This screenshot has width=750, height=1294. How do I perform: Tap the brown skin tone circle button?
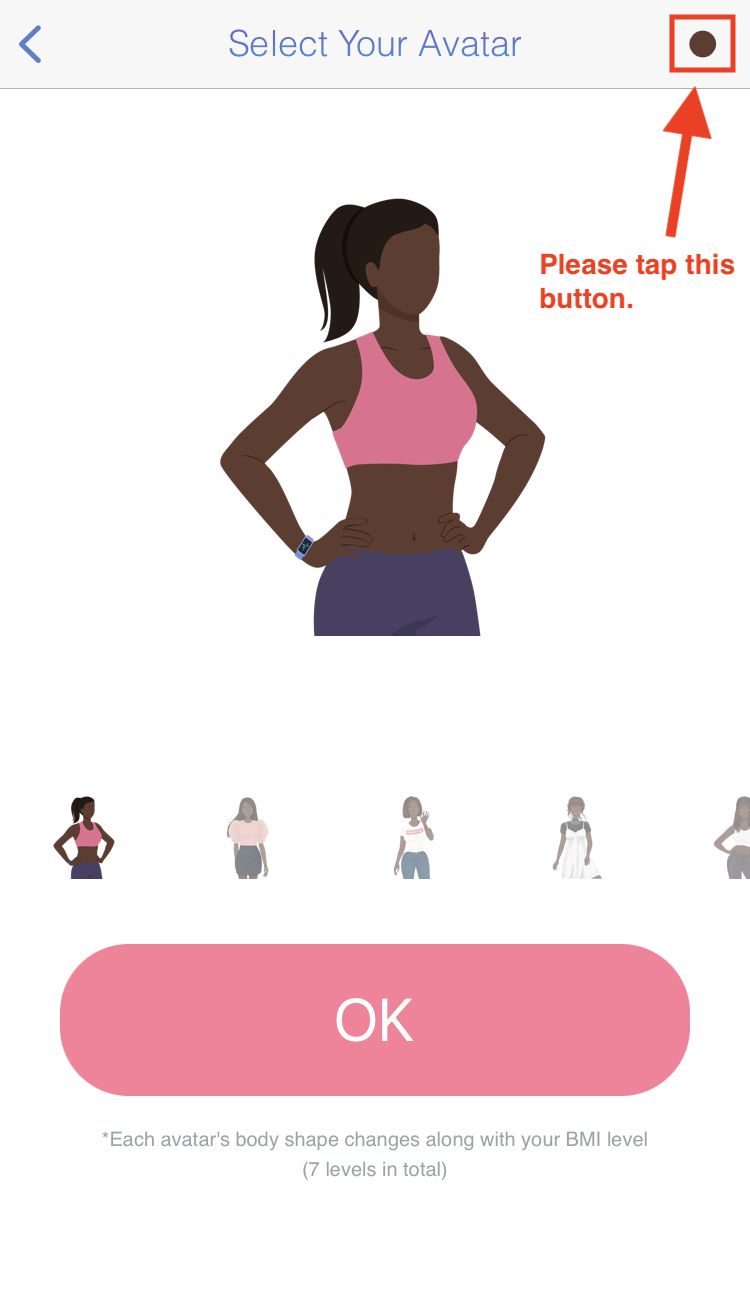tap(703, 44)
